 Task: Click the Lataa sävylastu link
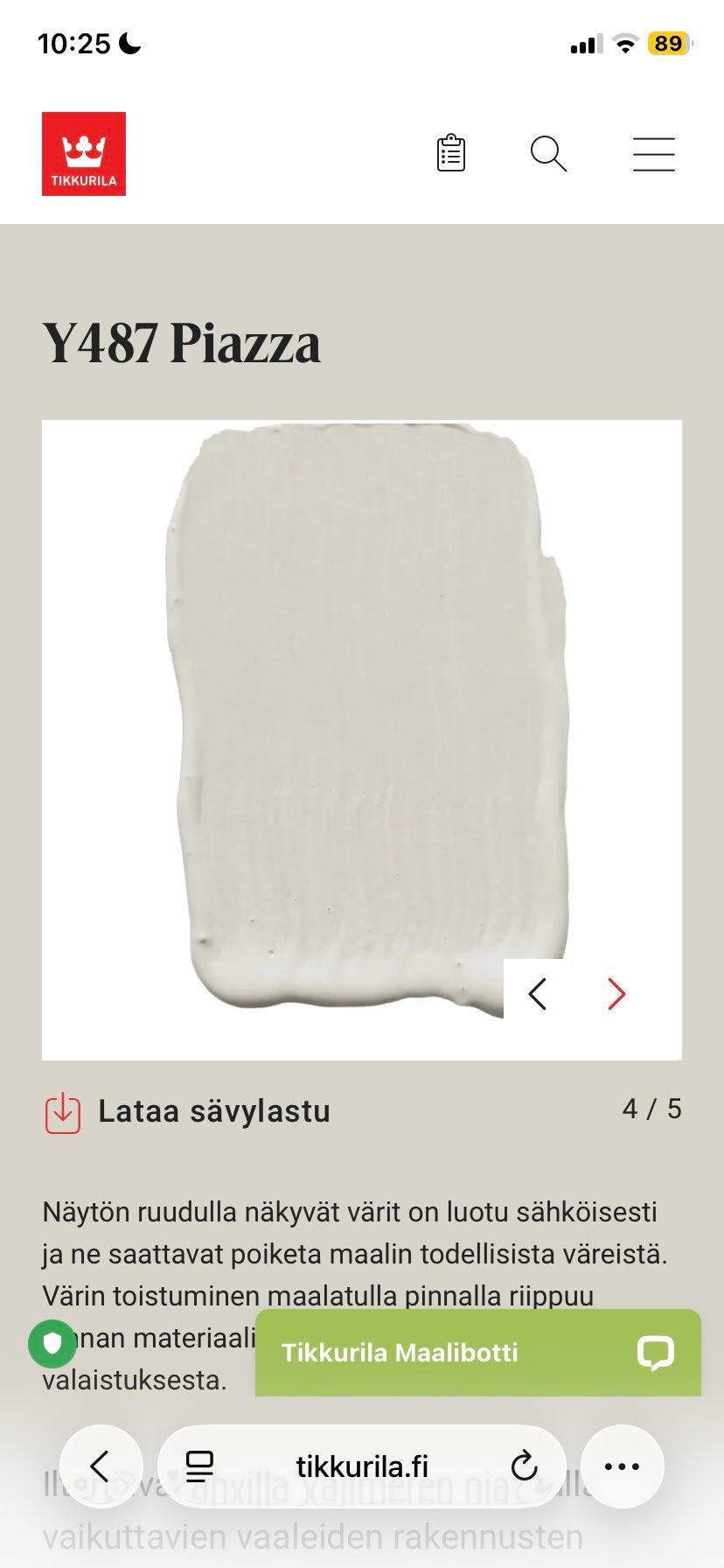(x=214, y=1112)
